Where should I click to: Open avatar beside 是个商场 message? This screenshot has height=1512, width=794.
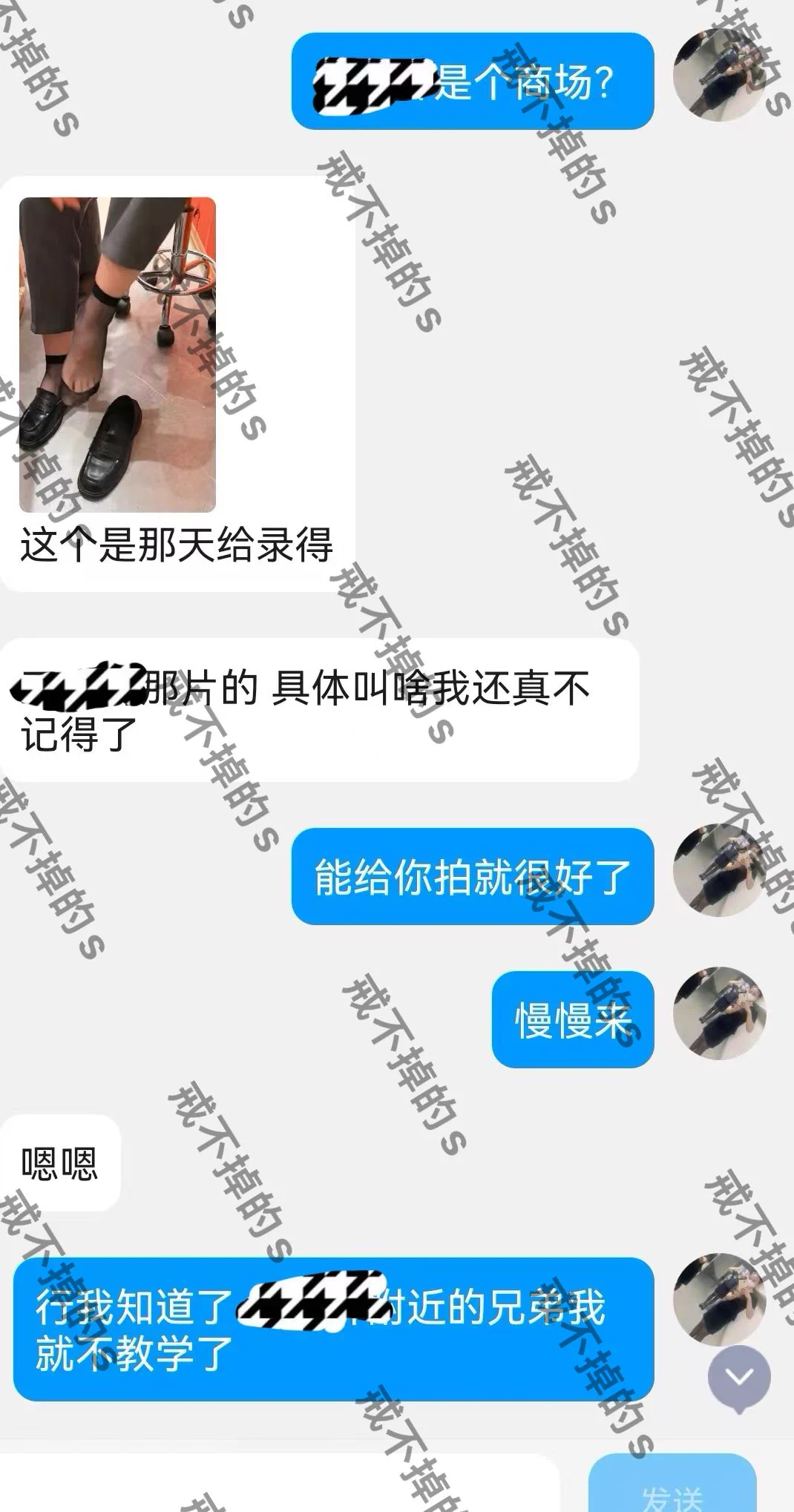[718, 76]
